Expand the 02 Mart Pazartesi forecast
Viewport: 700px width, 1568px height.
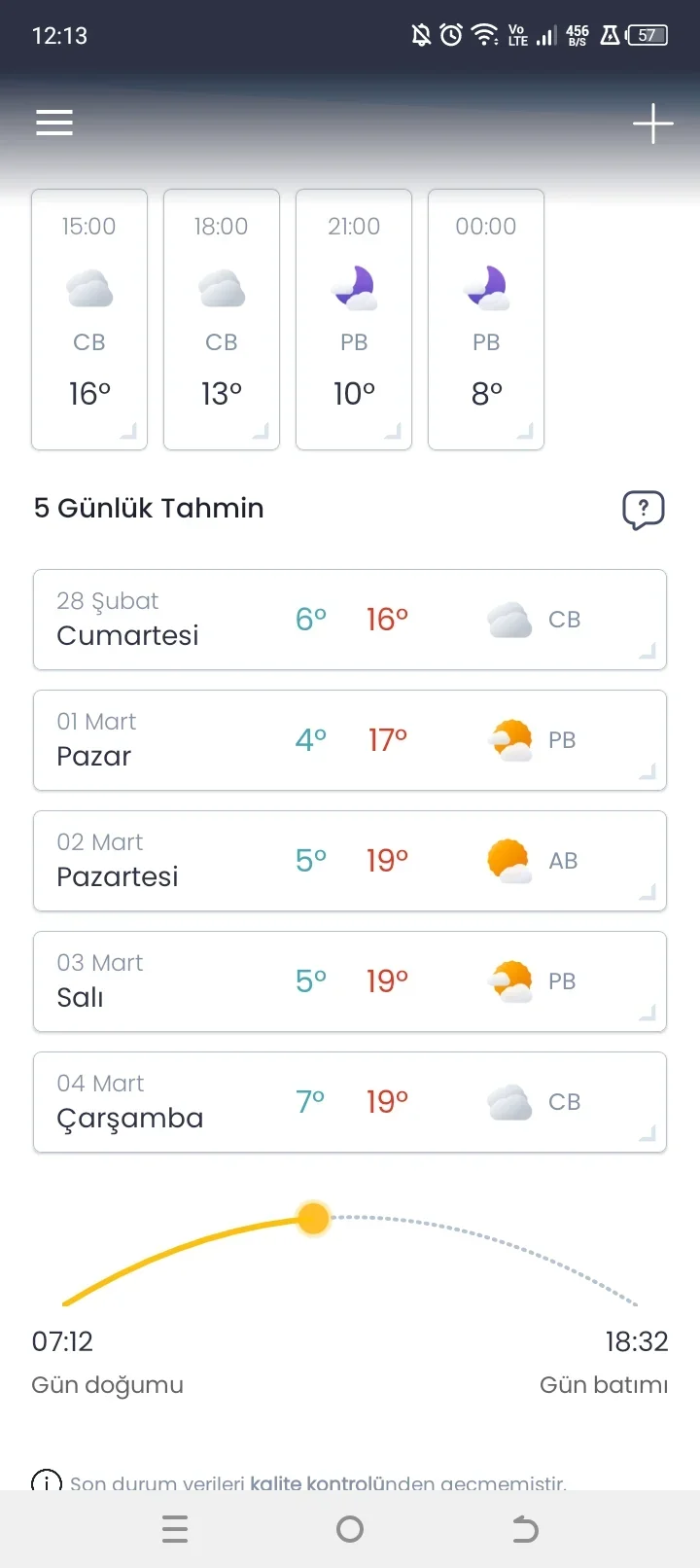pyautogui.click(x=350, y=861)
